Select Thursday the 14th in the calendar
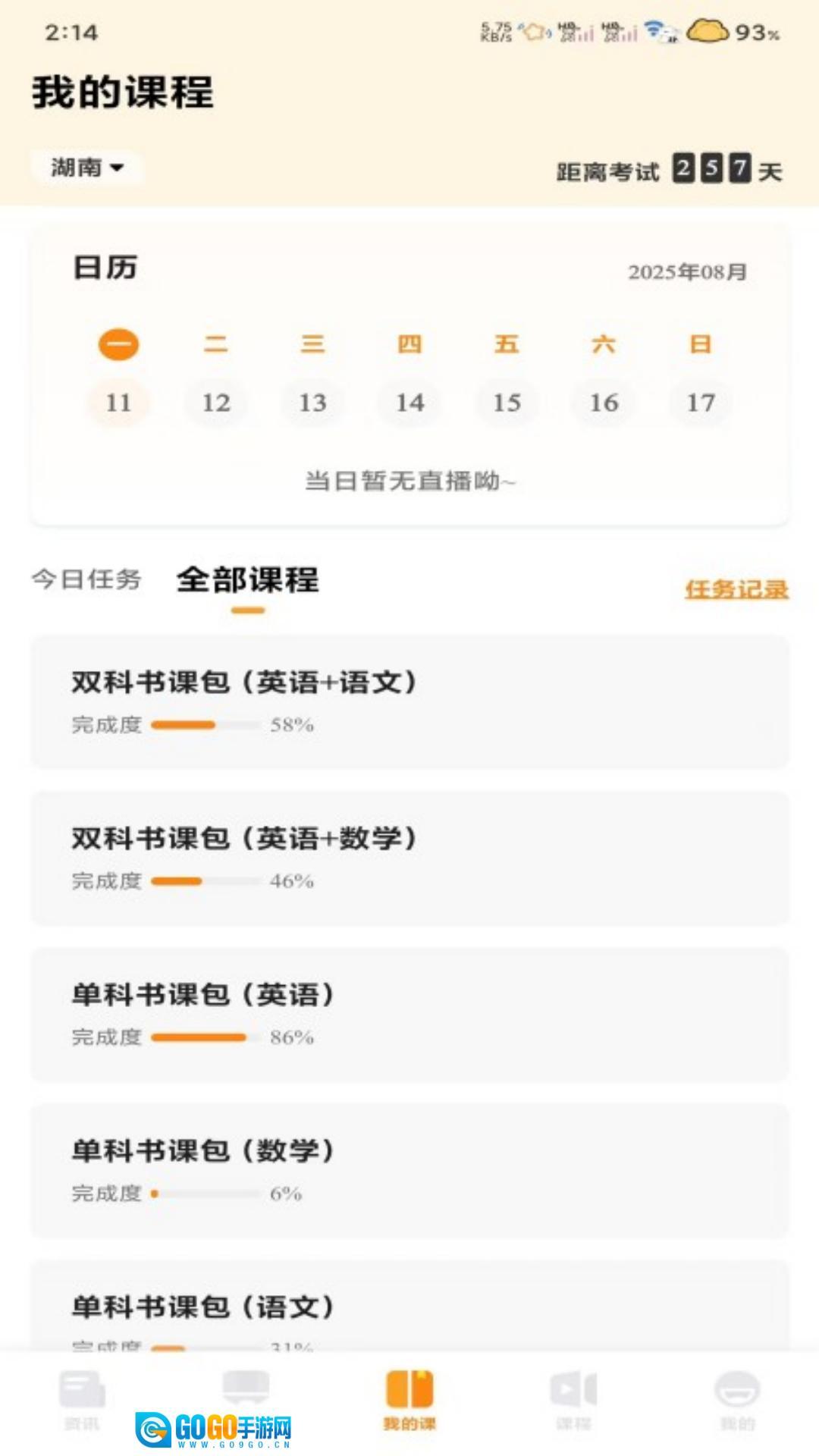 (409, 402)
